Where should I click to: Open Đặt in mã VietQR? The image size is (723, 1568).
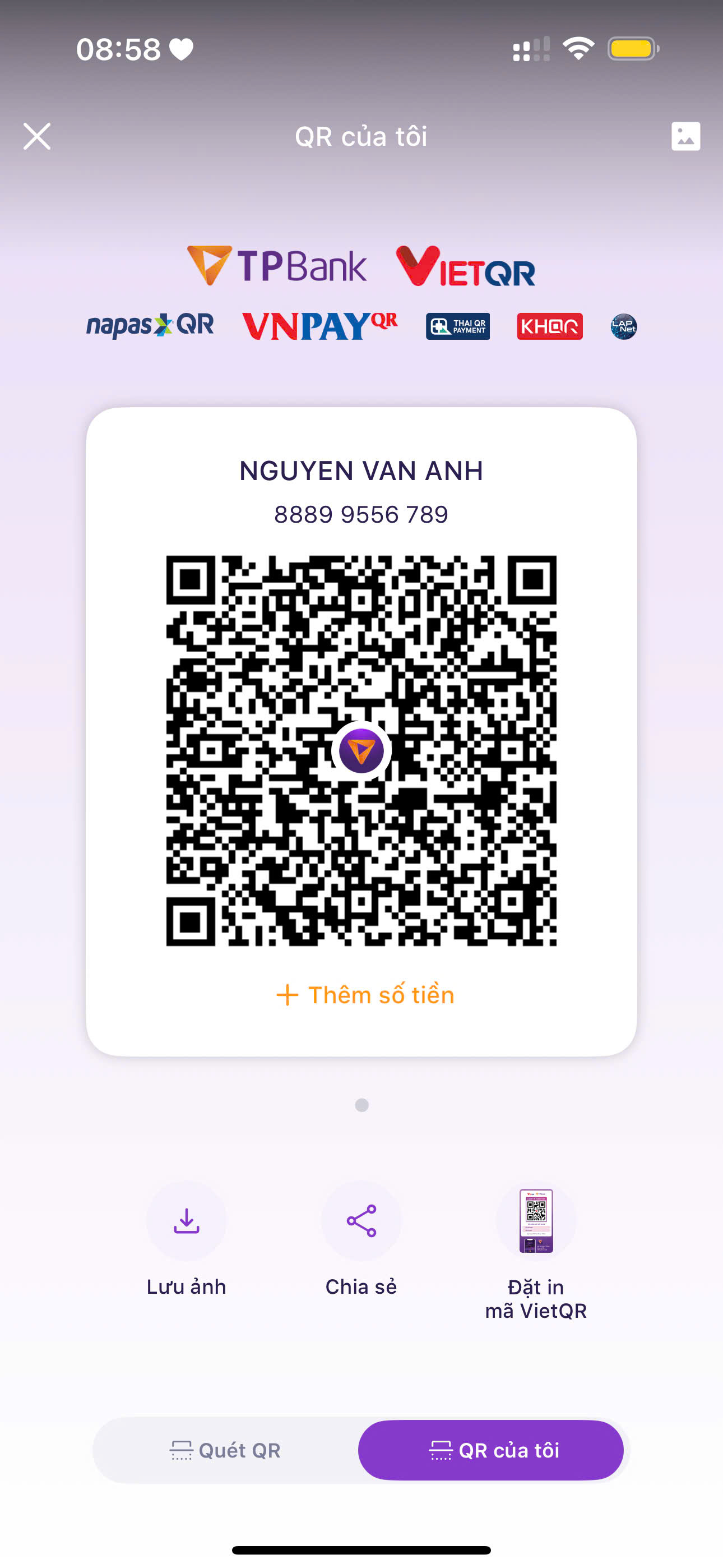click(x=536, y=1221)
